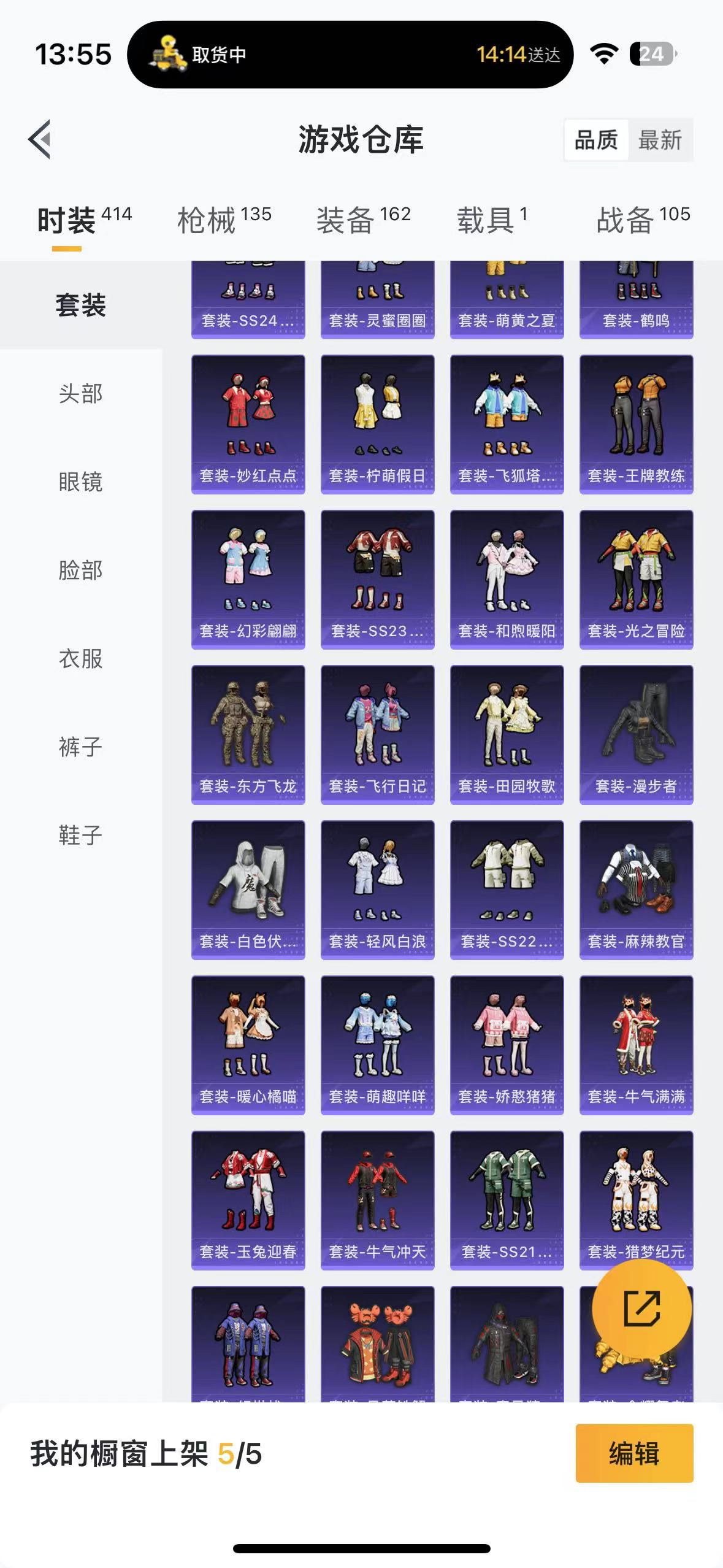Switch to the 装备 tab
The image size is (723, 1568).
click(363, 220)
